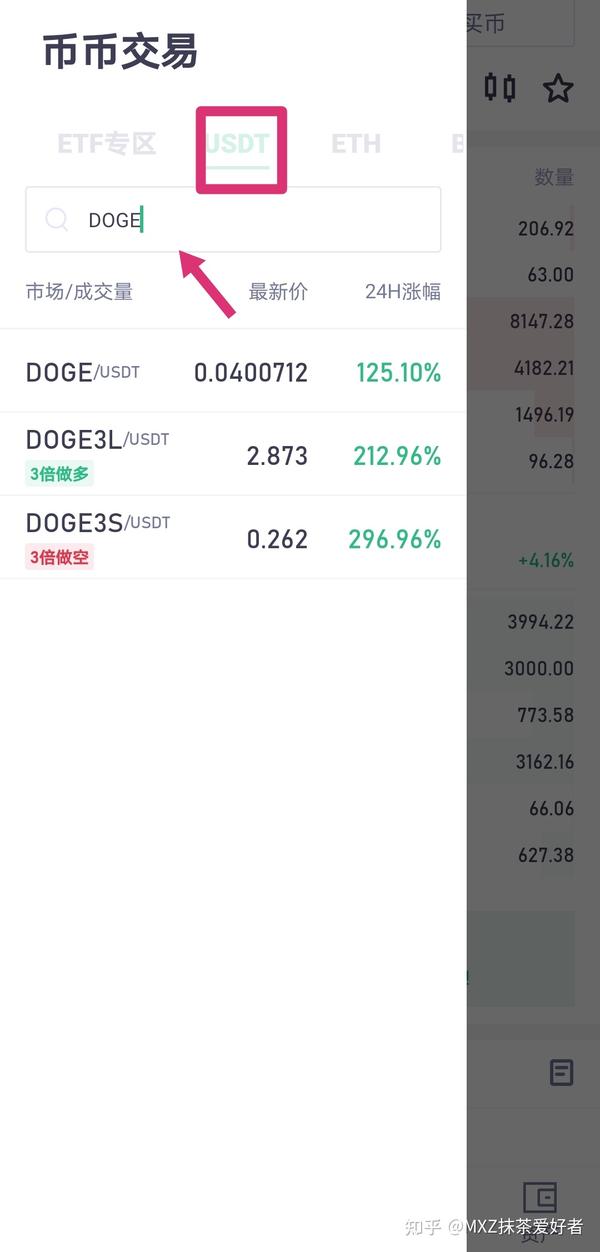Switch to the ETH market tab
Screen dimensions: 600x1252
[356, 143]
